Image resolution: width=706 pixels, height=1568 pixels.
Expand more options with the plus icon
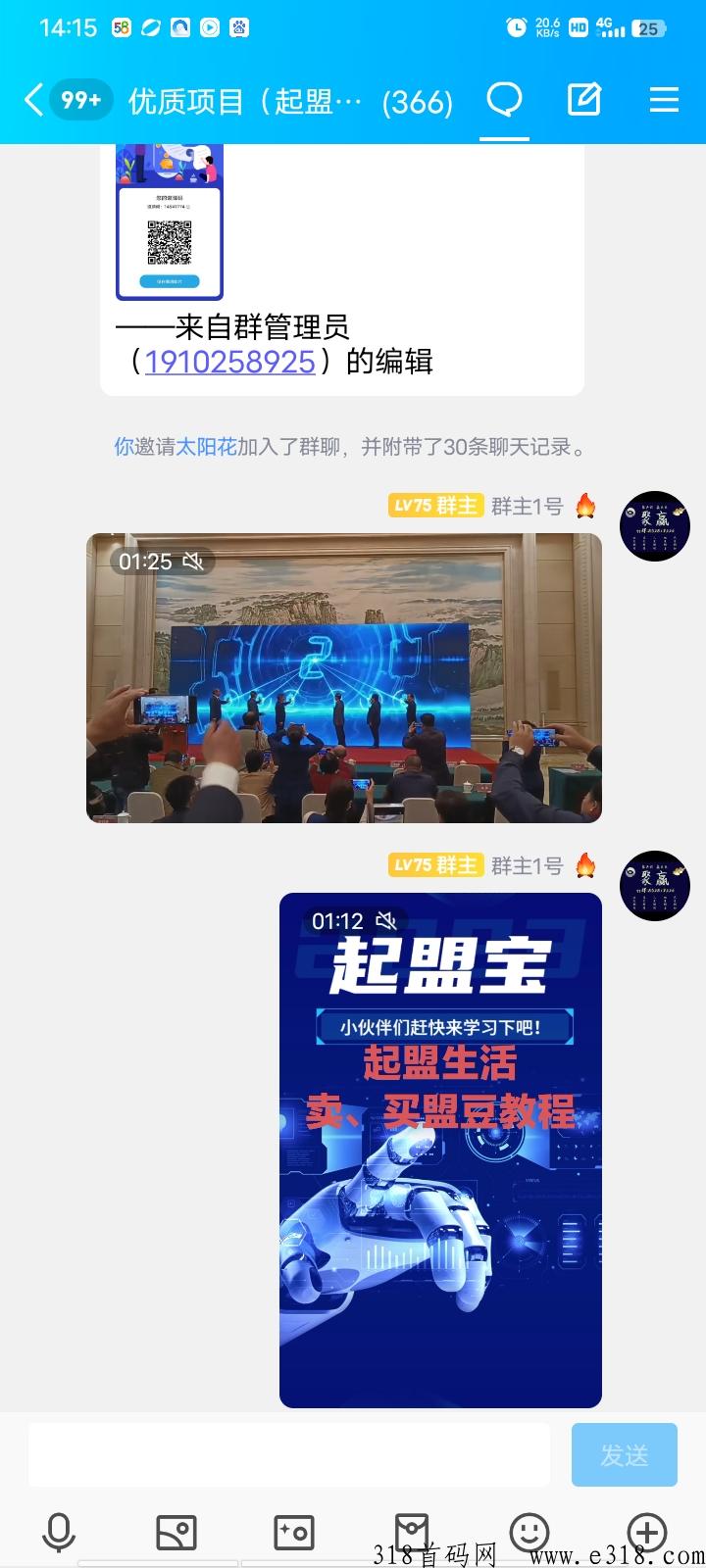coord(647,1529)
